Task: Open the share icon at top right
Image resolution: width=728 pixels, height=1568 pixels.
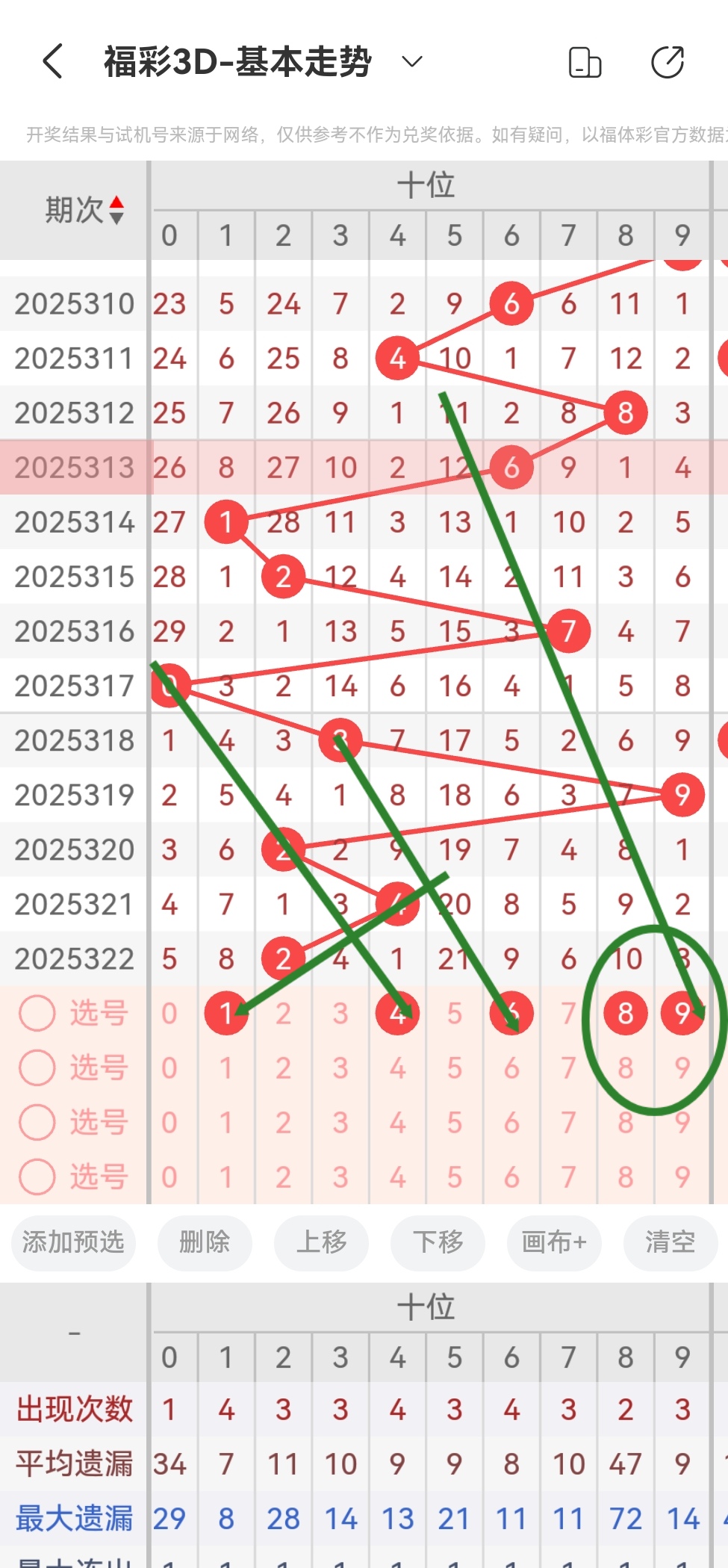Action: tap(668, 63)
